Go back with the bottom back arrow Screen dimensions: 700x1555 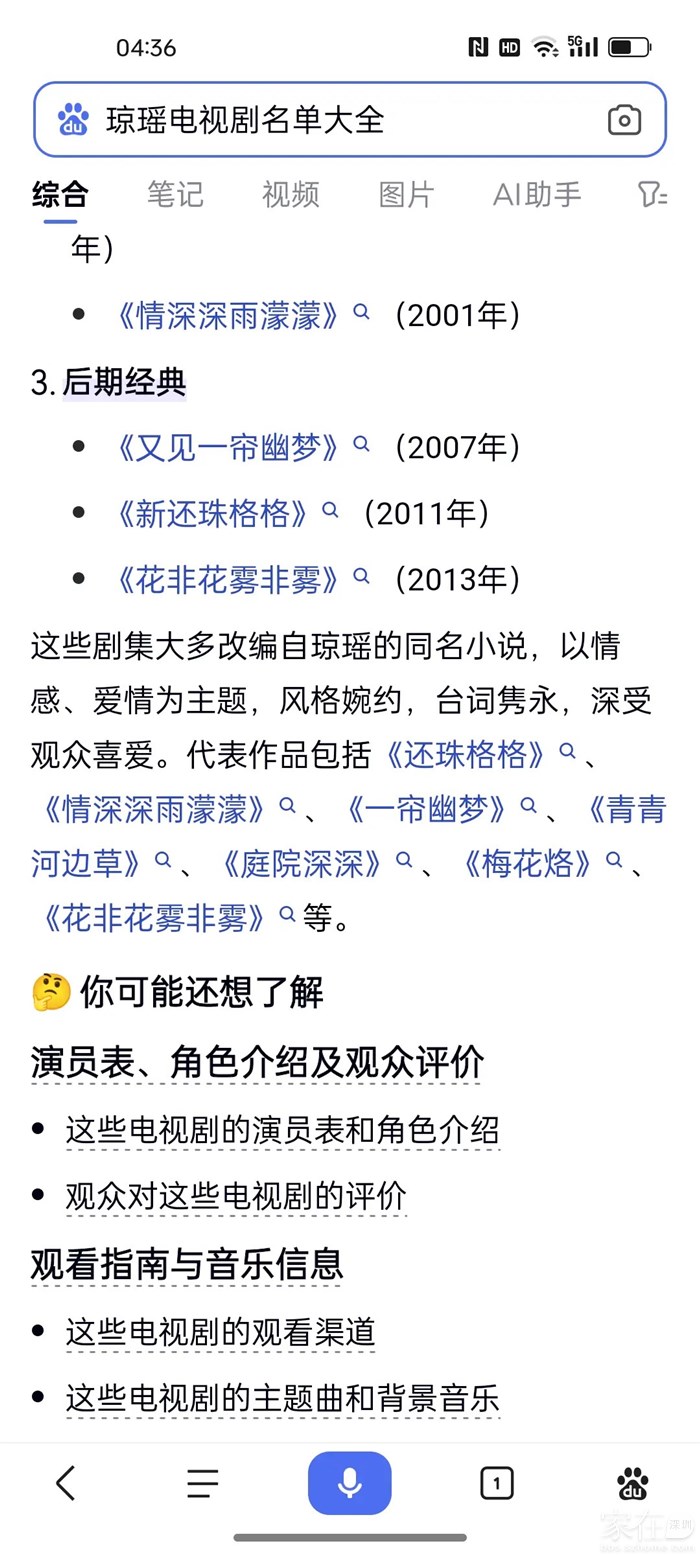click(66, 1483)
